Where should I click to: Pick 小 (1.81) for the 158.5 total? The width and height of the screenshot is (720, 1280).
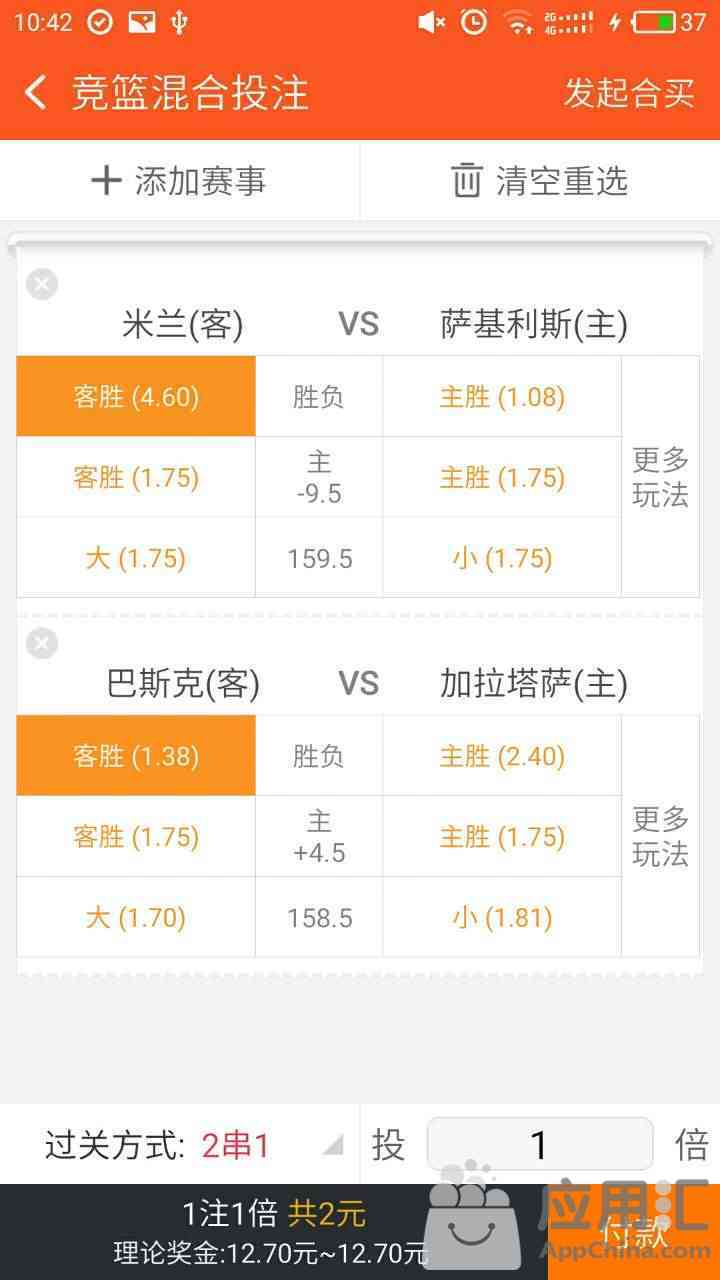click(x=502, y=917)
